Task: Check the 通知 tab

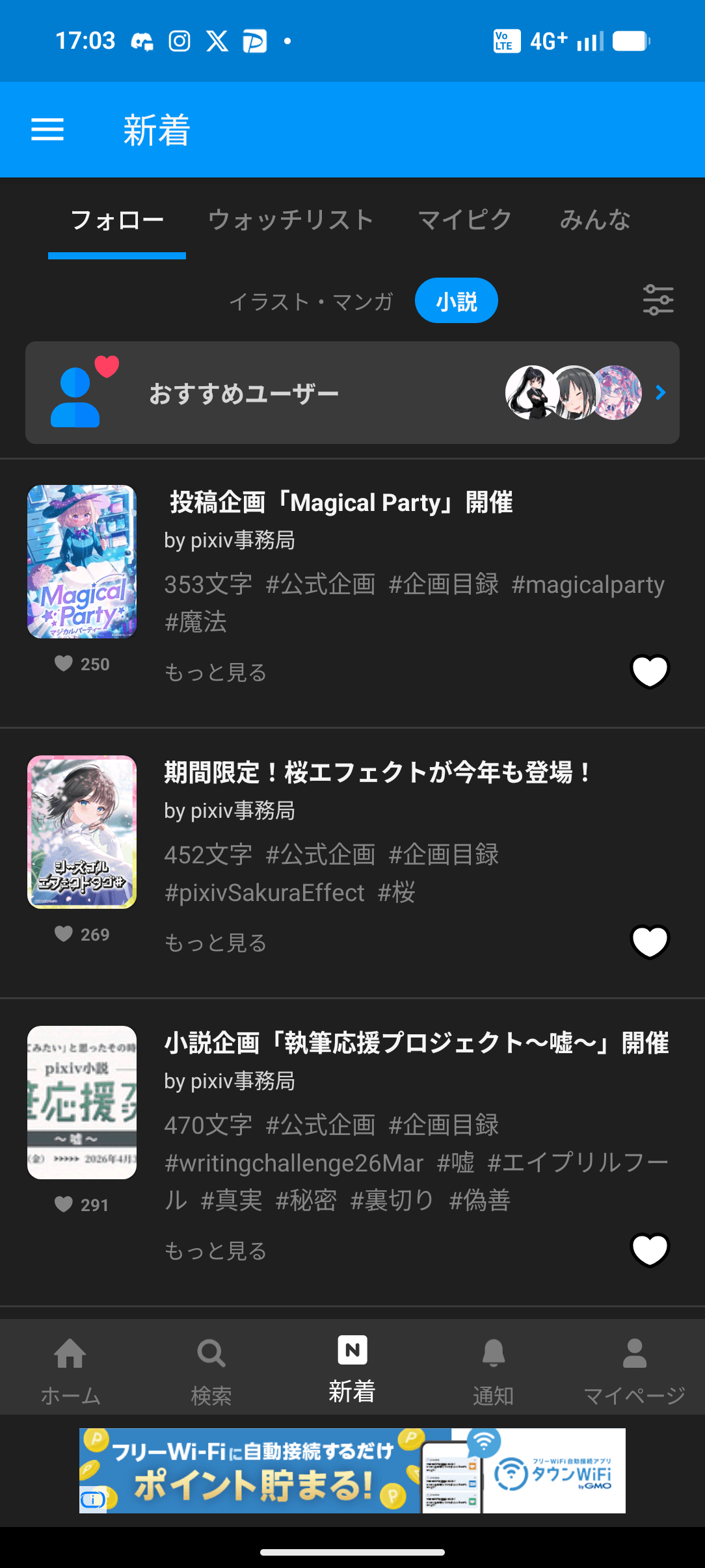Action: pyautogui.click(x=494, y=1368)
